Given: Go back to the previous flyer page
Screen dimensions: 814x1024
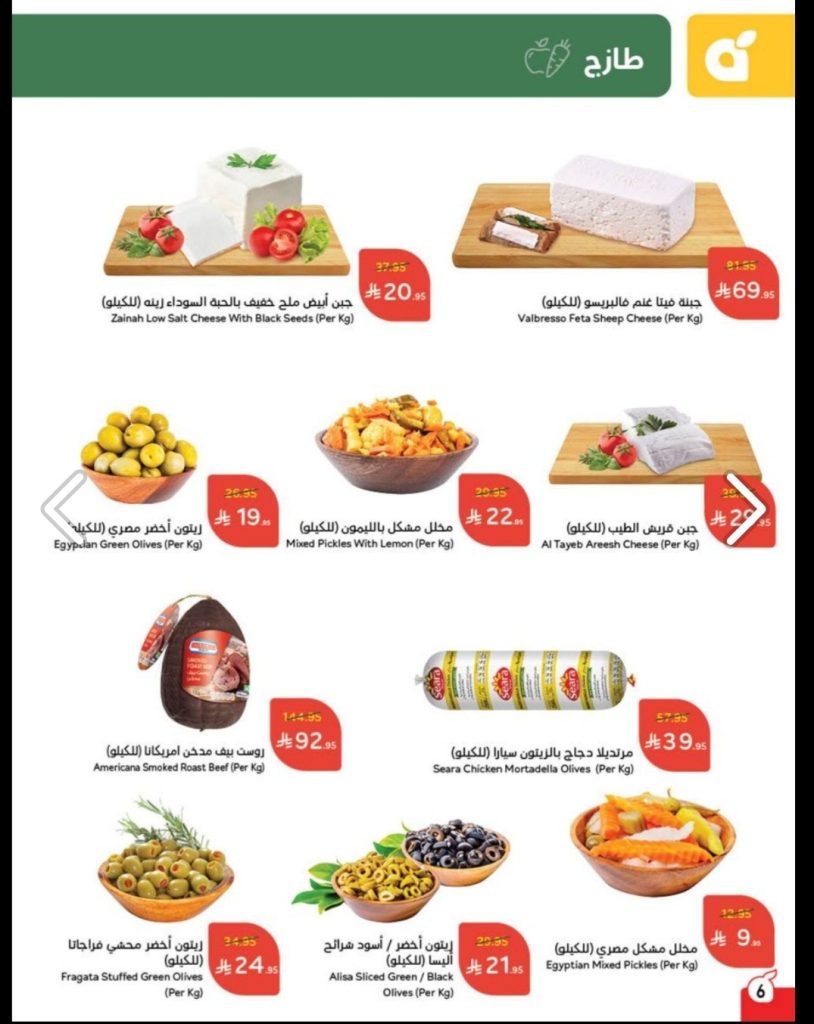Looking at the screenshot, I should pos(64,509).
